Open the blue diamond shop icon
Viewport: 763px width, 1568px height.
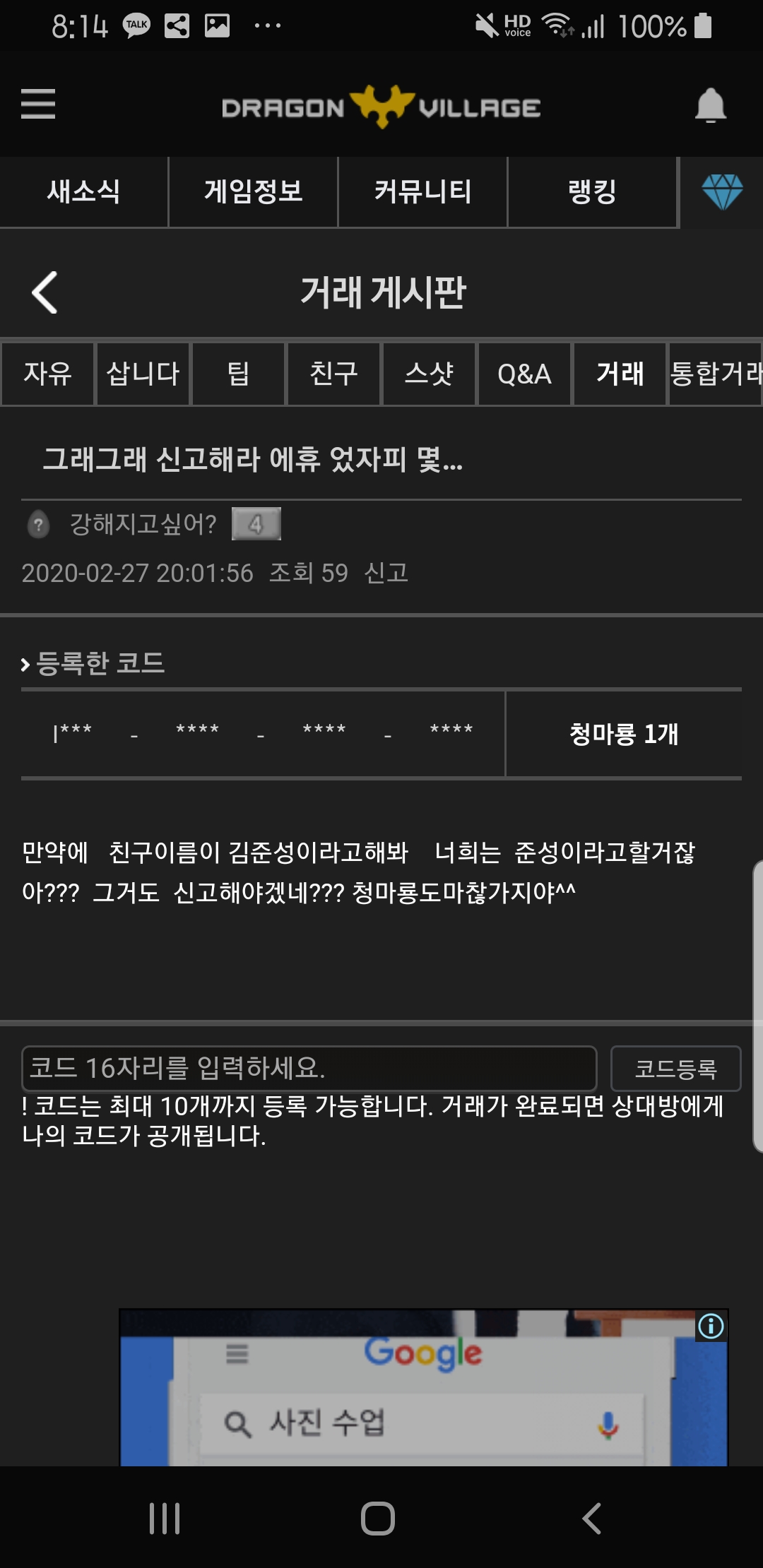click(x=722, y=191)
